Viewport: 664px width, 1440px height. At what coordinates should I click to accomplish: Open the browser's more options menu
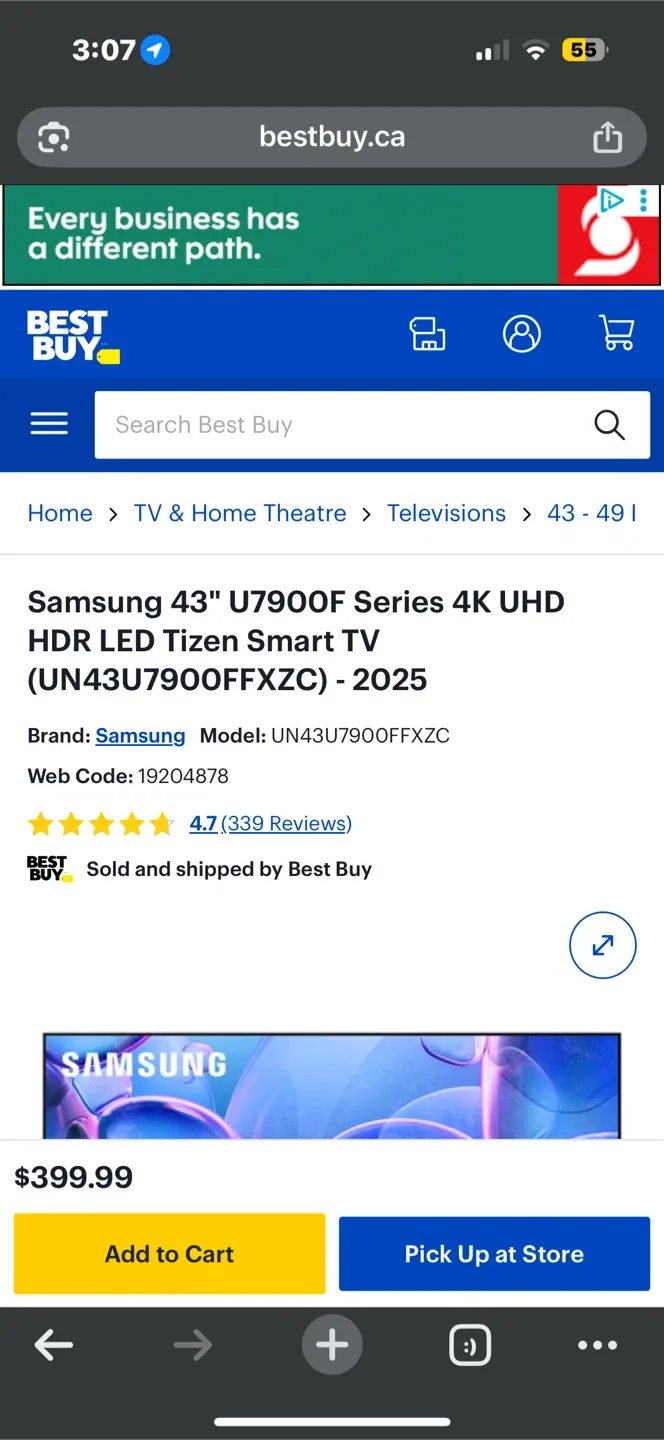[597, 1345]
